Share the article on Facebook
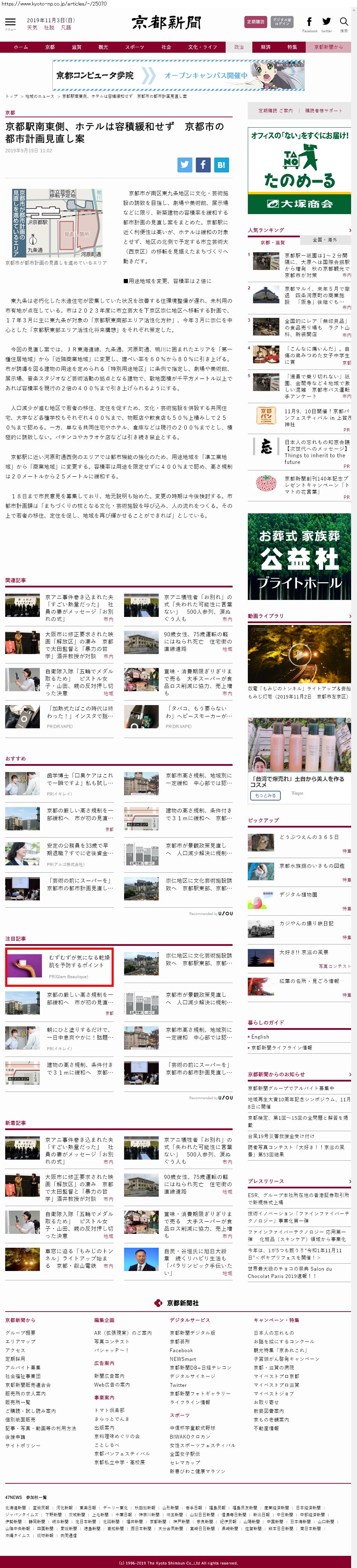This screenshot has height=1568, width=357. tap(202, 164)
